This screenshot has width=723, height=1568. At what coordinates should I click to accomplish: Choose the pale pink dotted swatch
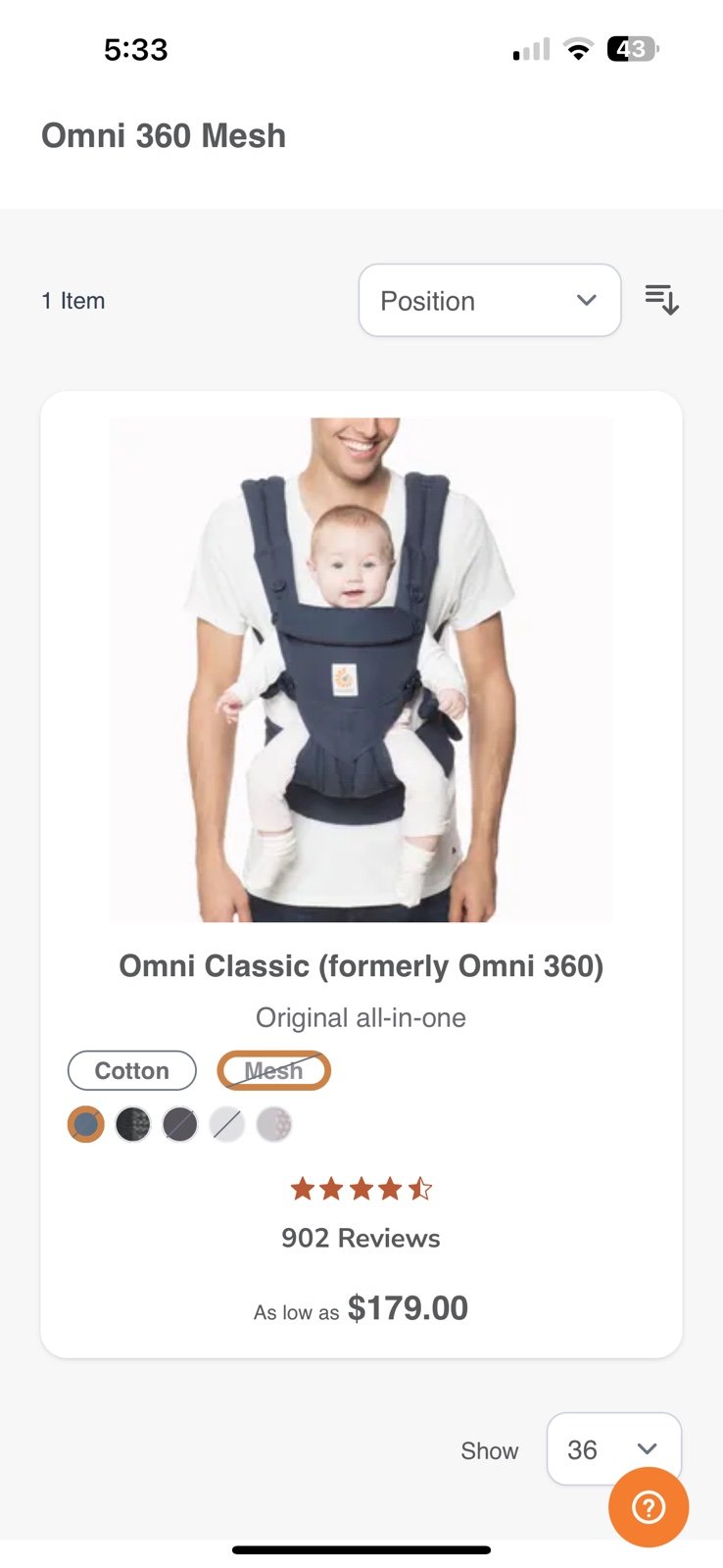coord(274,1124)
